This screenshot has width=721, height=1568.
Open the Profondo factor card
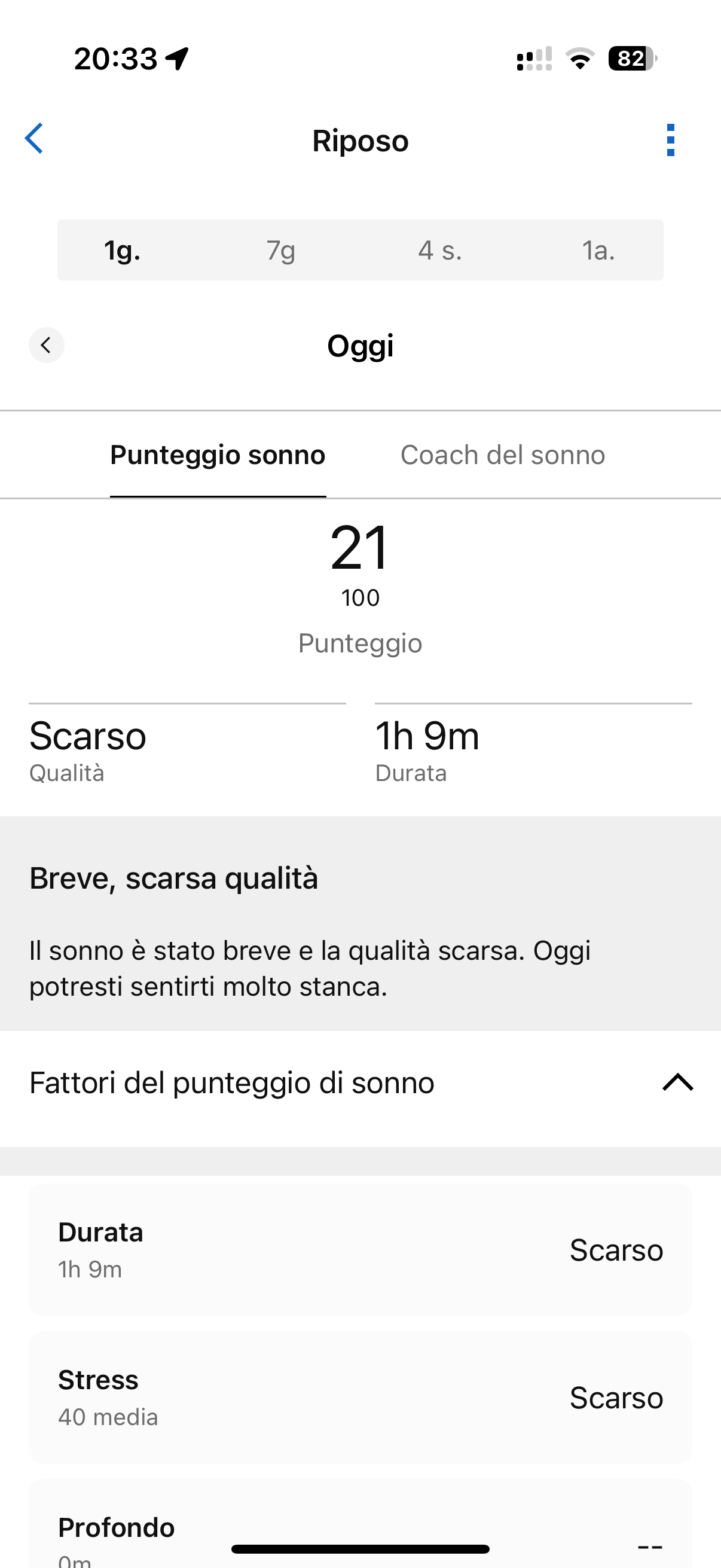click(x=360, y=1524)
